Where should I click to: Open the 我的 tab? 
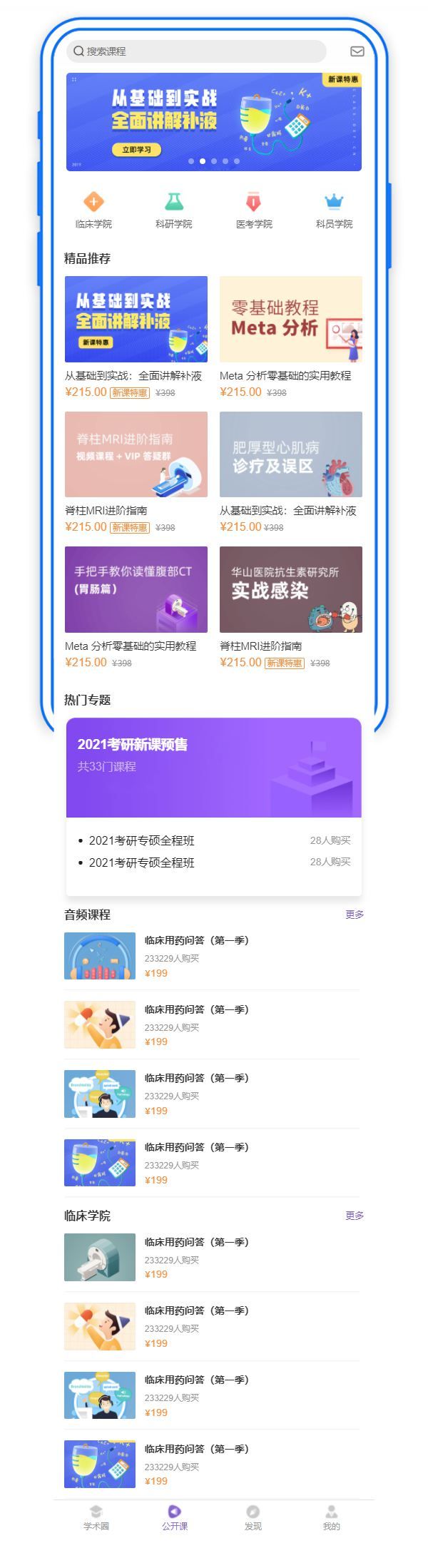(x=331, y=1517)
